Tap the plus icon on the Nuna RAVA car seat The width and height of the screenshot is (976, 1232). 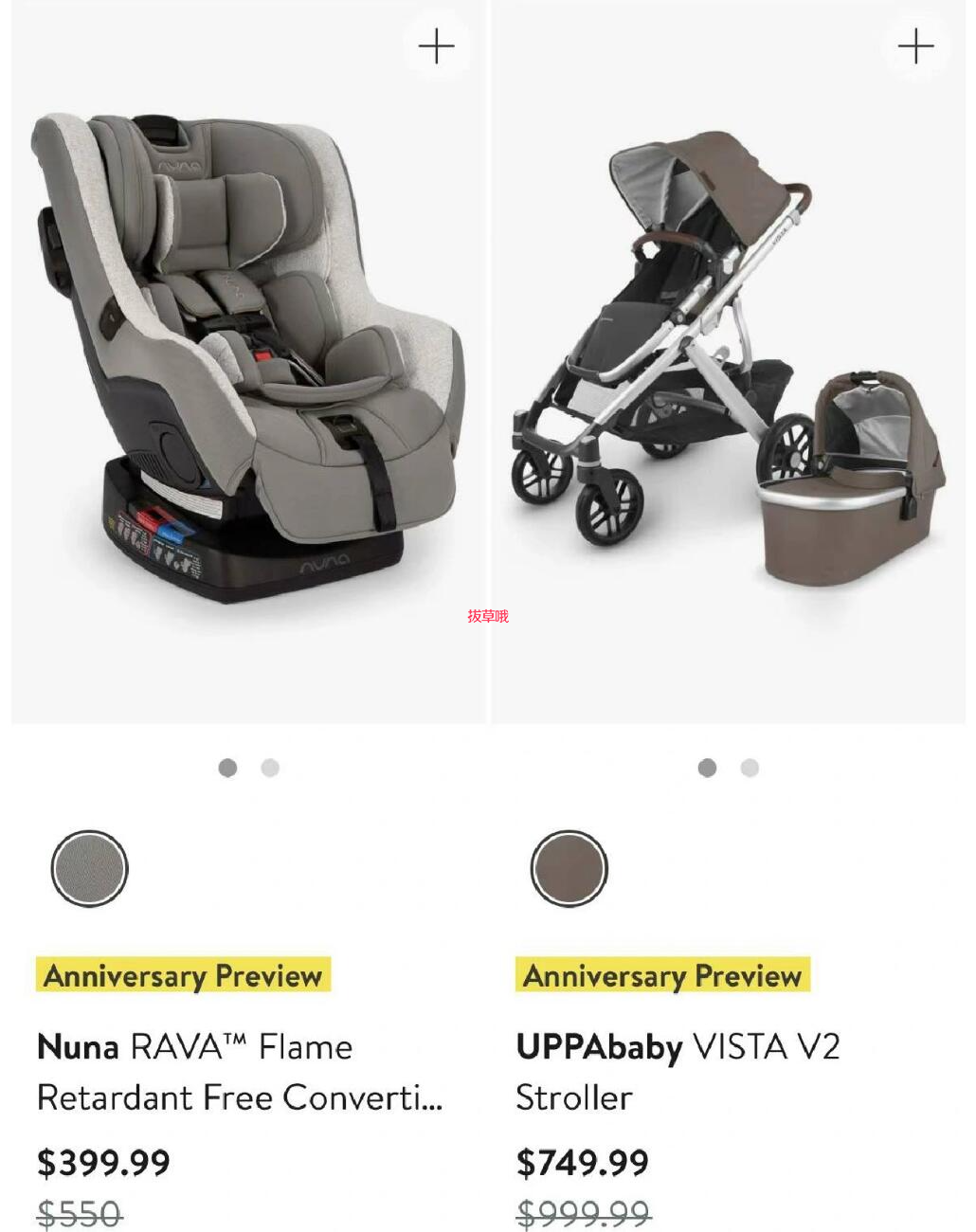(436, 45)
